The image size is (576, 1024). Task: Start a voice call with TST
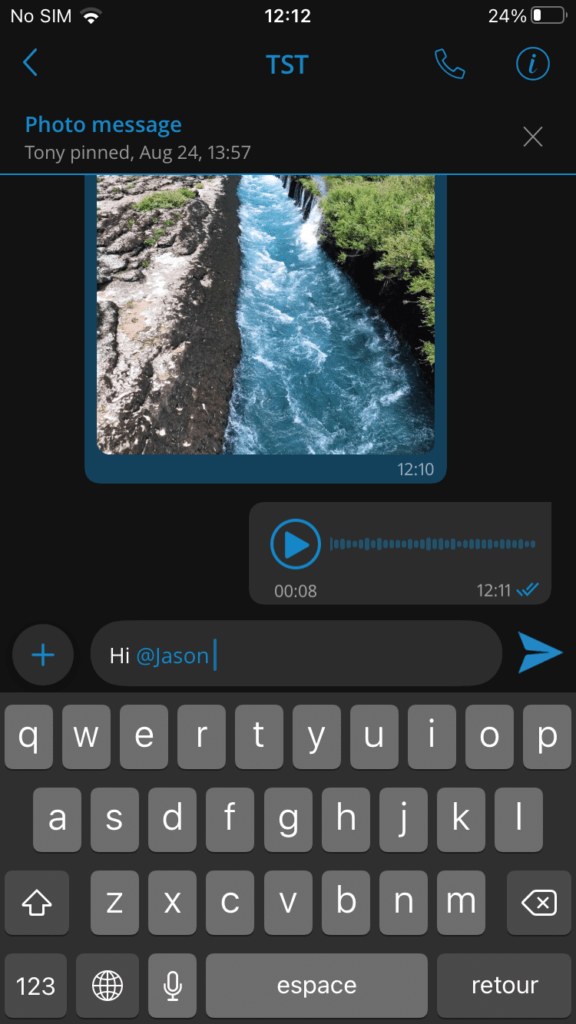450,64
